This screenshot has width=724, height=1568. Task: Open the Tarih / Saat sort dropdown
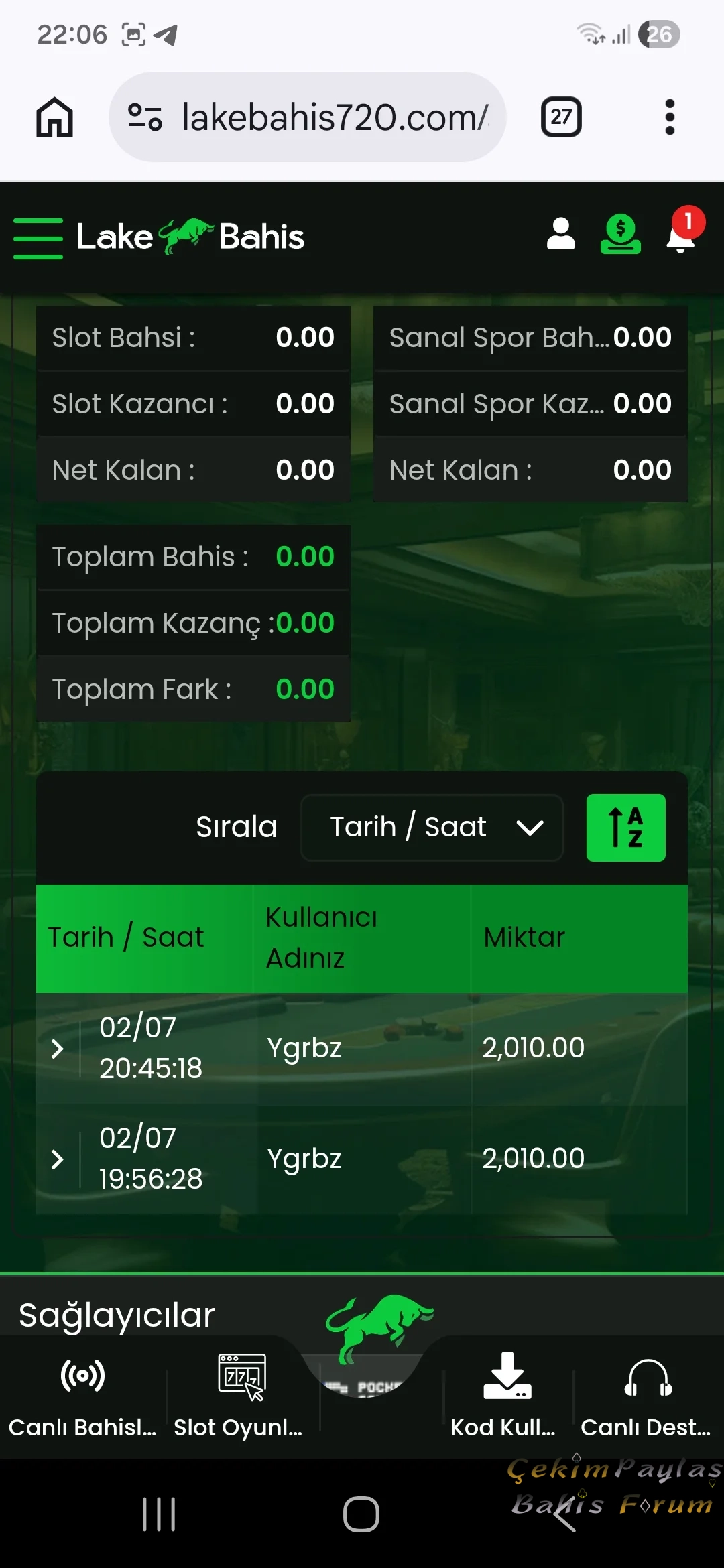[432, 828]
